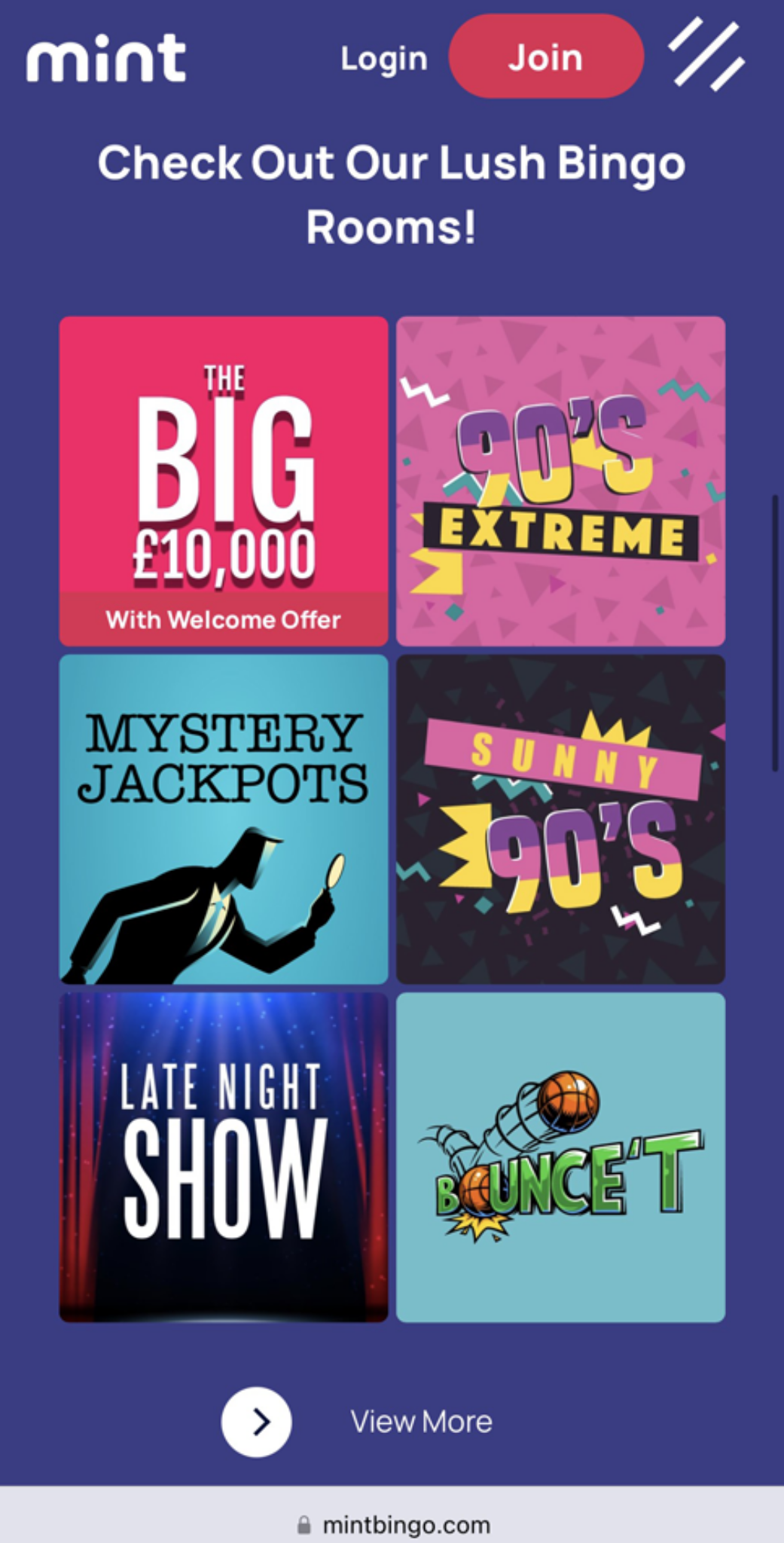This screenshot has width=784, height=1543.
Task: Click the Join button
Action: tap(546, 57)
